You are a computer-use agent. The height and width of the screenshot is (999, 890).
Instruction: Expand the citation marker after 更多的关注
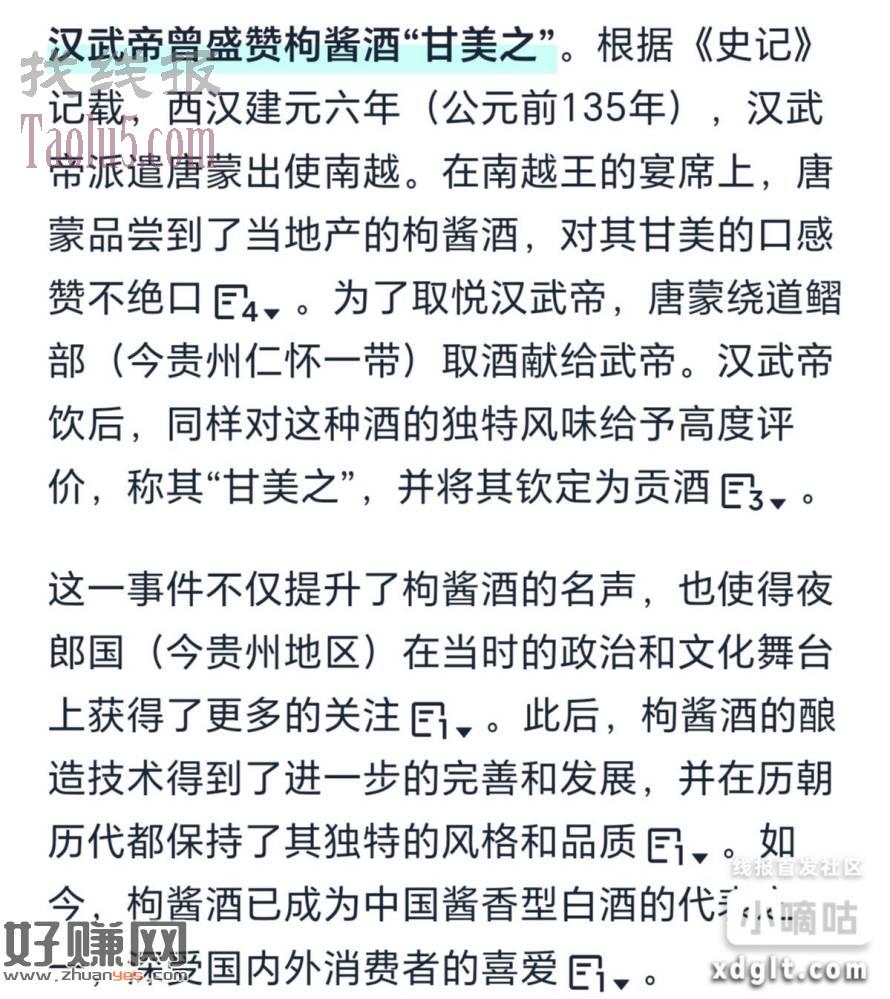[x=441, y=721]
